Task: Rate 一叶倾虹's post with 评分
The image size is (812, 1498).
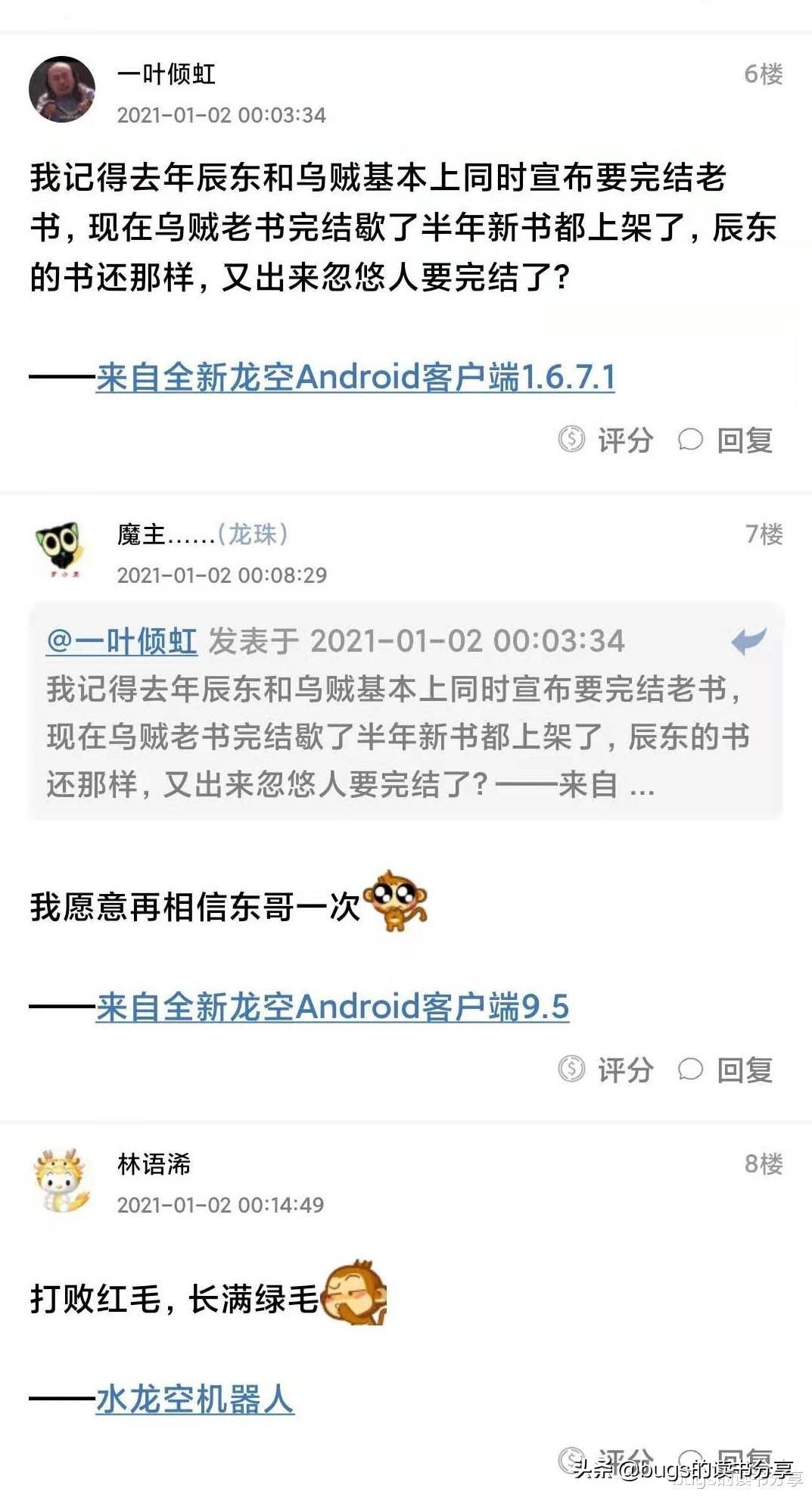Action: (605, 440)
